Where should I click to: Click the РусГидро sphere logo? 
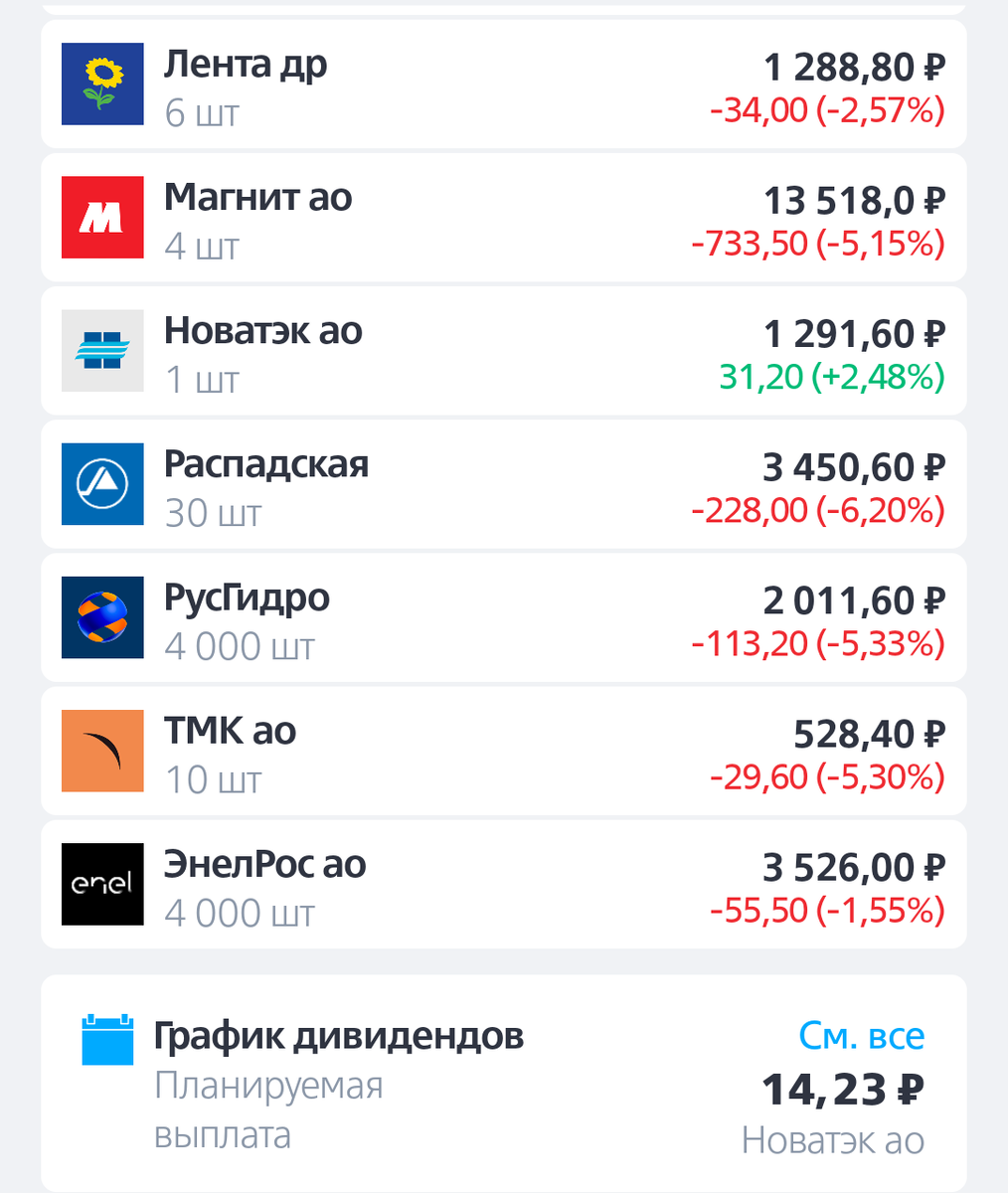click(102, 617)
